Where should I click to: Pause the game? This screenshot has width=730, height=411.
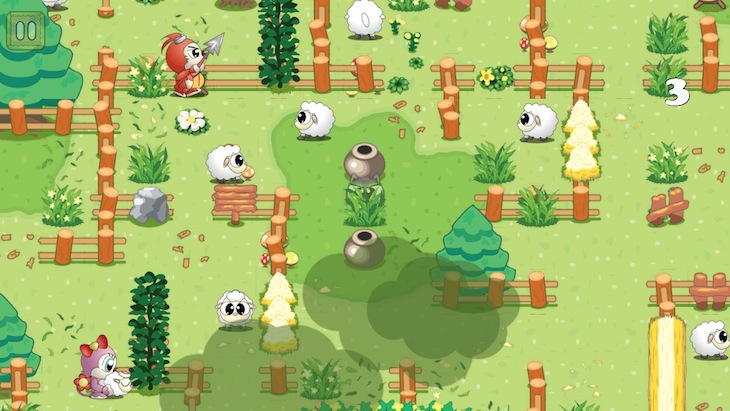[x=23, y=27]
